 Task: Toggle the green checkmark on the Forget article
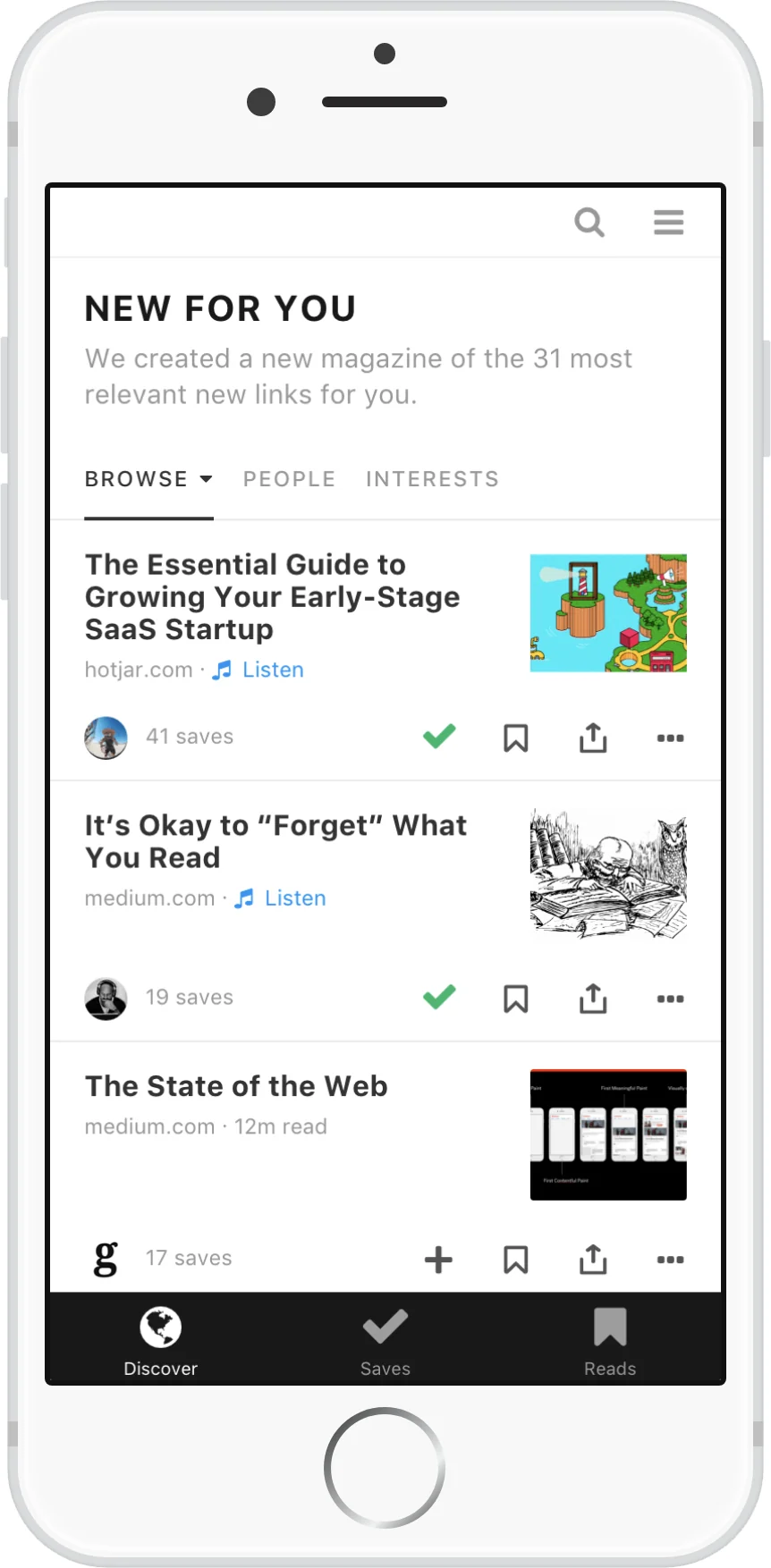[438, 997]
